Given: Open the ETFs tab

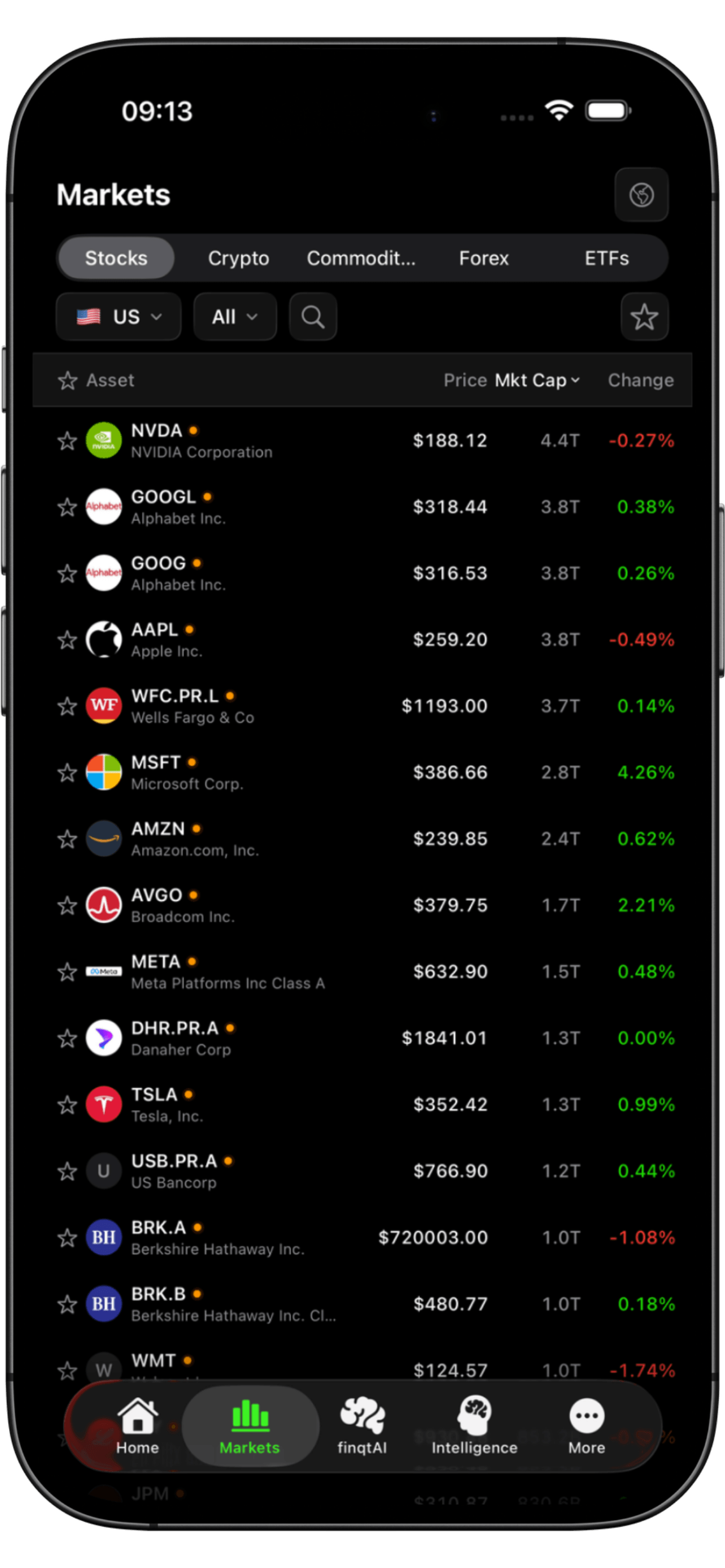Looking at the screenshot, I should tap(606, 258).
